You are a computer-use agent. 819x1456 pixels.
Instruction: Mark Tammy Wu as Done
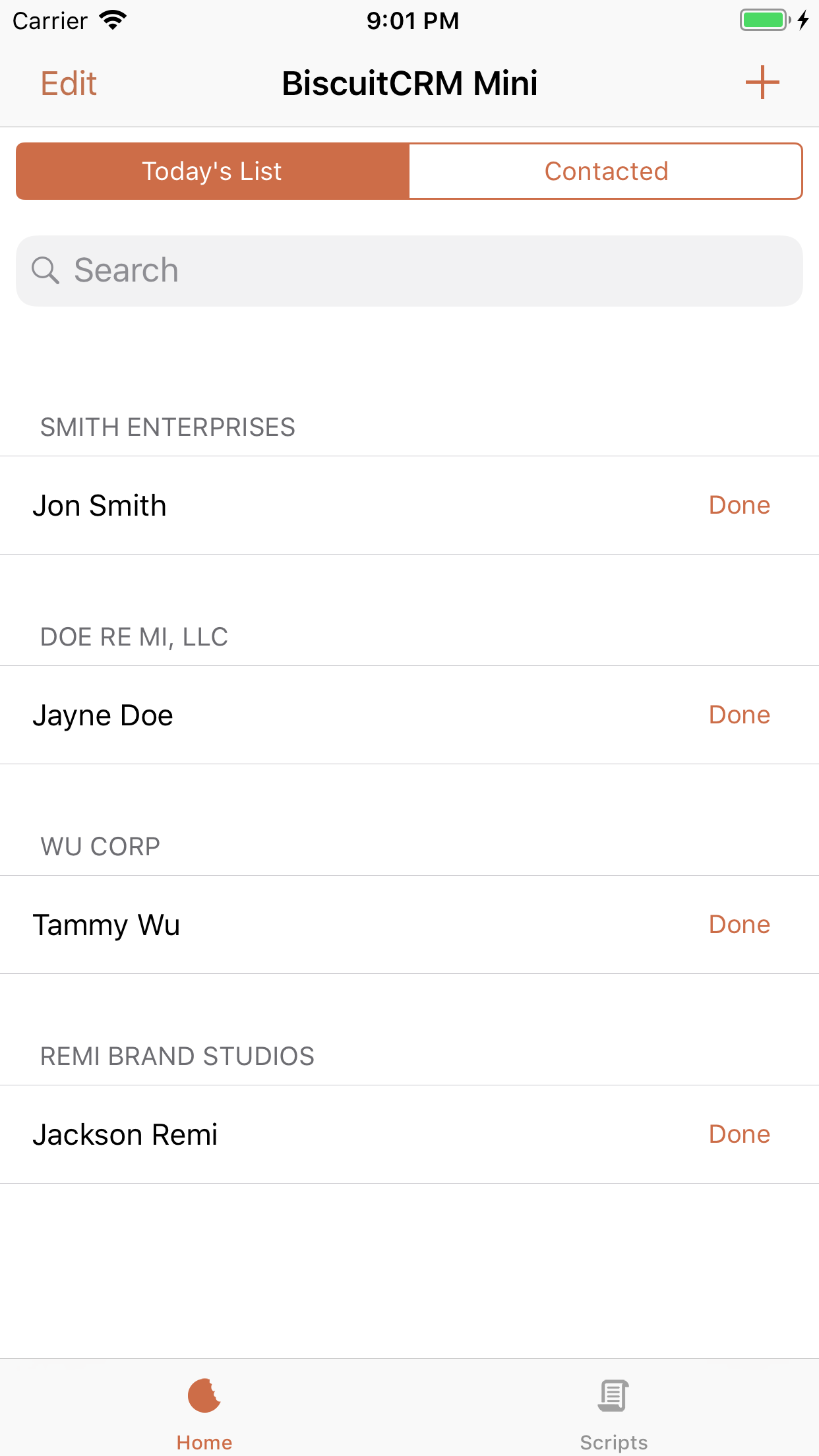[739, 925]
